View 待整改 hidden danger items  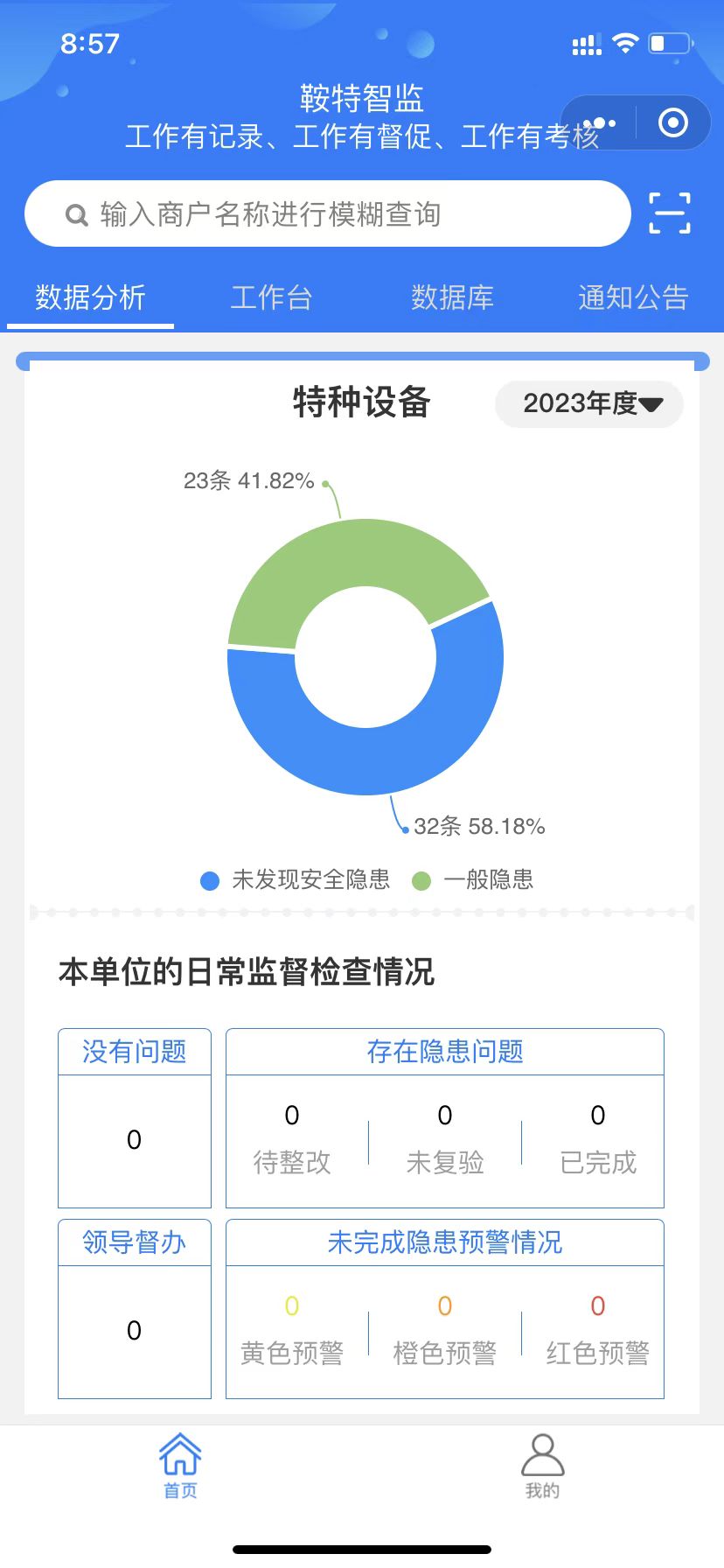tap(292, 1140)
